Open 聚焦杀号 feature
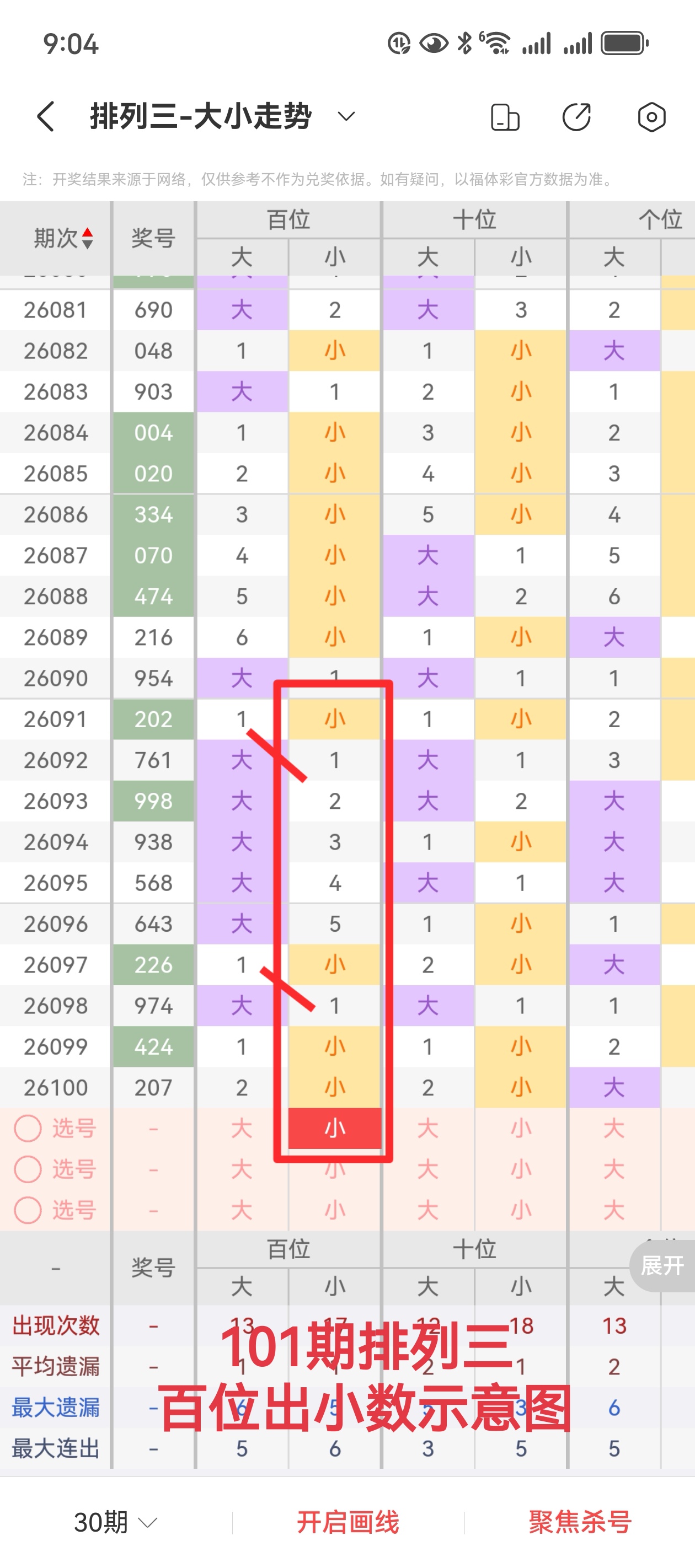 (580, 1522)
